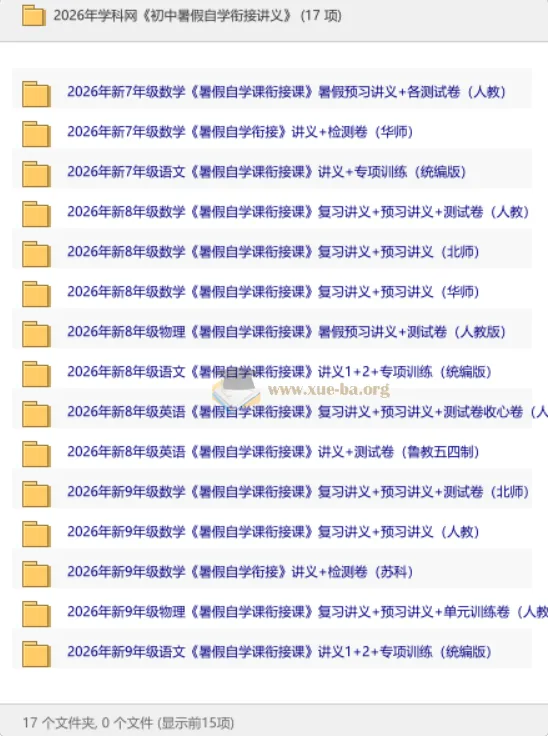Open 新9年级数学 folder (人教)
Image resolution: width=548 pixels, height=736 pixels.
pyautogui.click(x=273, y=531)
